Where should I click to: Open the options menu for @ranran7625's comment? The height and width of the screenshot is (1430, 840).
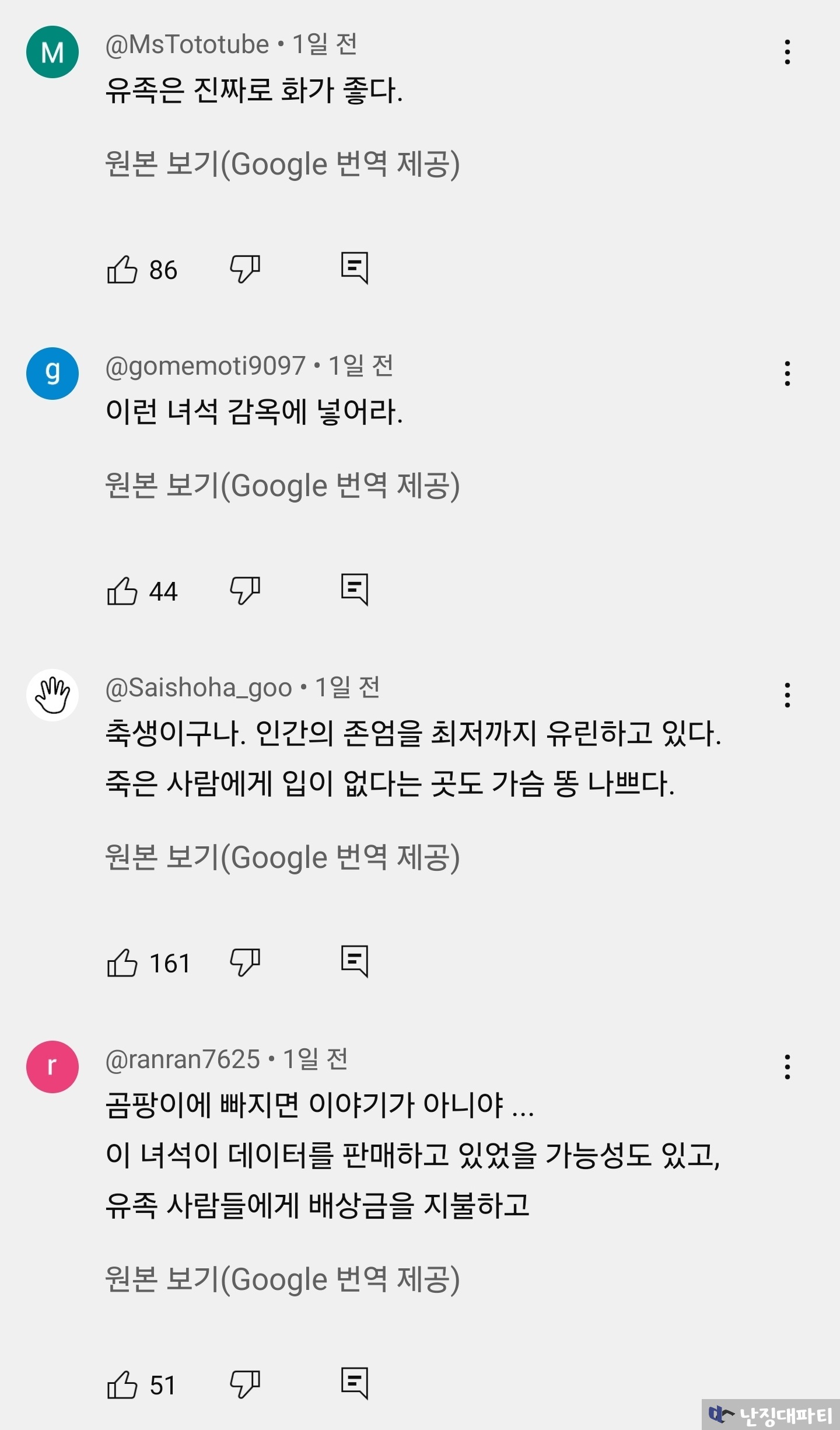(x=787, y=1067)
